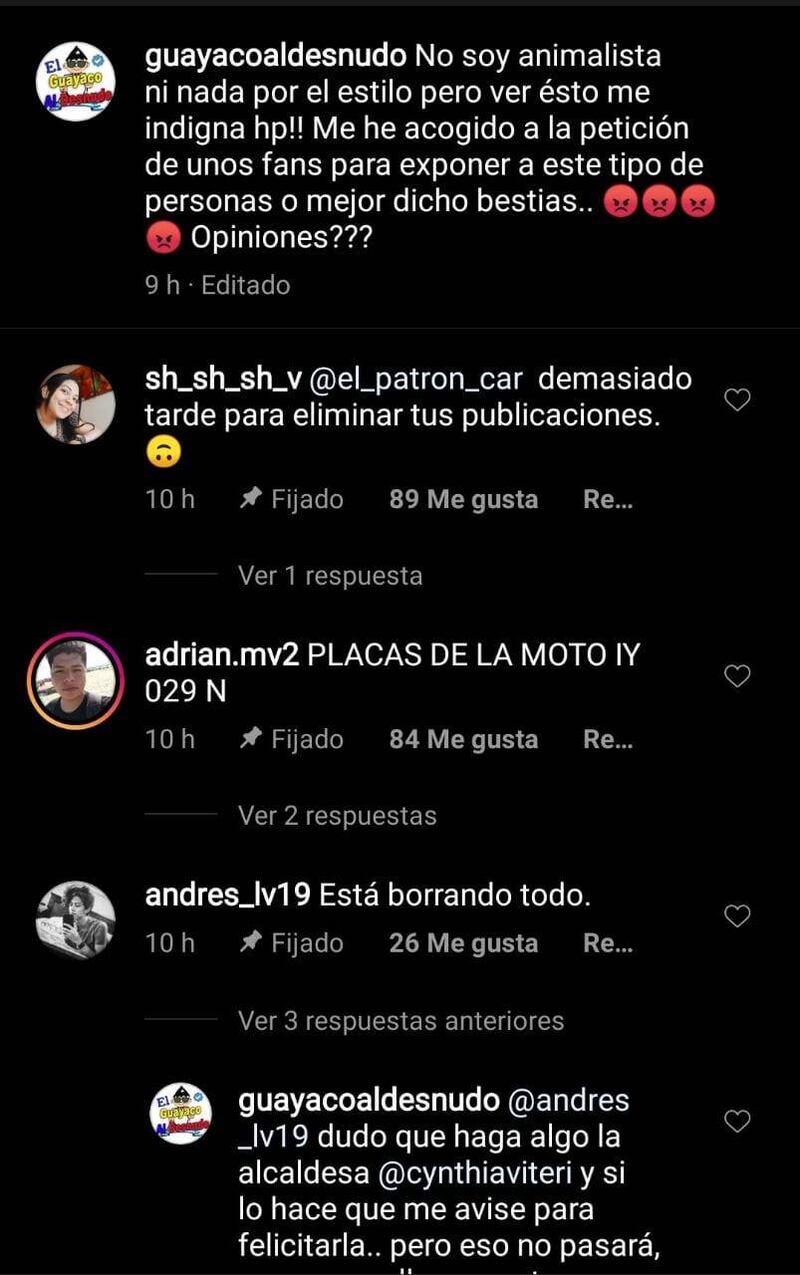
Task: See likes on the '84 Me gusta' comment
Action: point(463,740)
